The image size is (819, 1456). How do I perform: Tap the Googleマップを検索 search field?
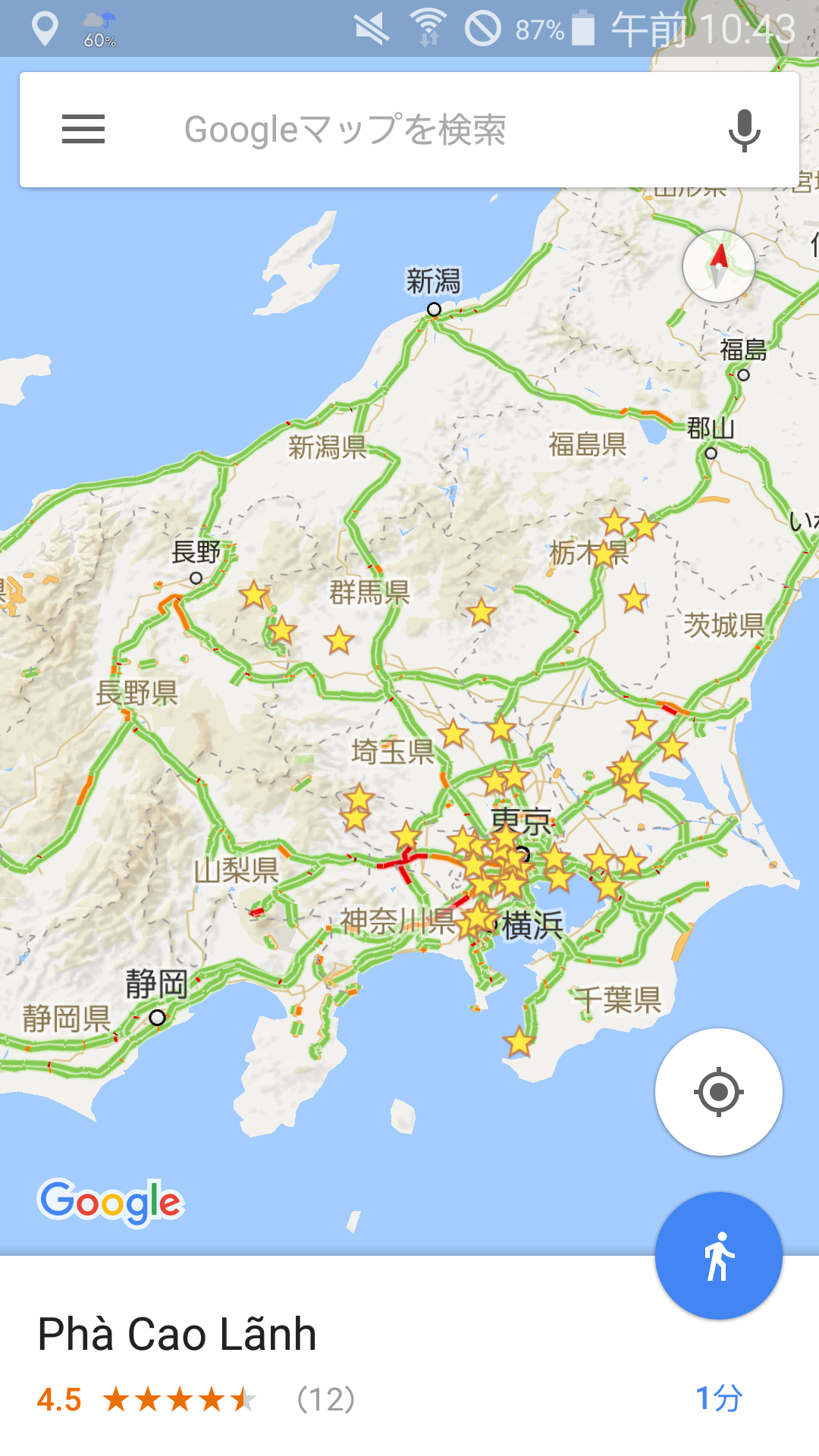(394, 130)
